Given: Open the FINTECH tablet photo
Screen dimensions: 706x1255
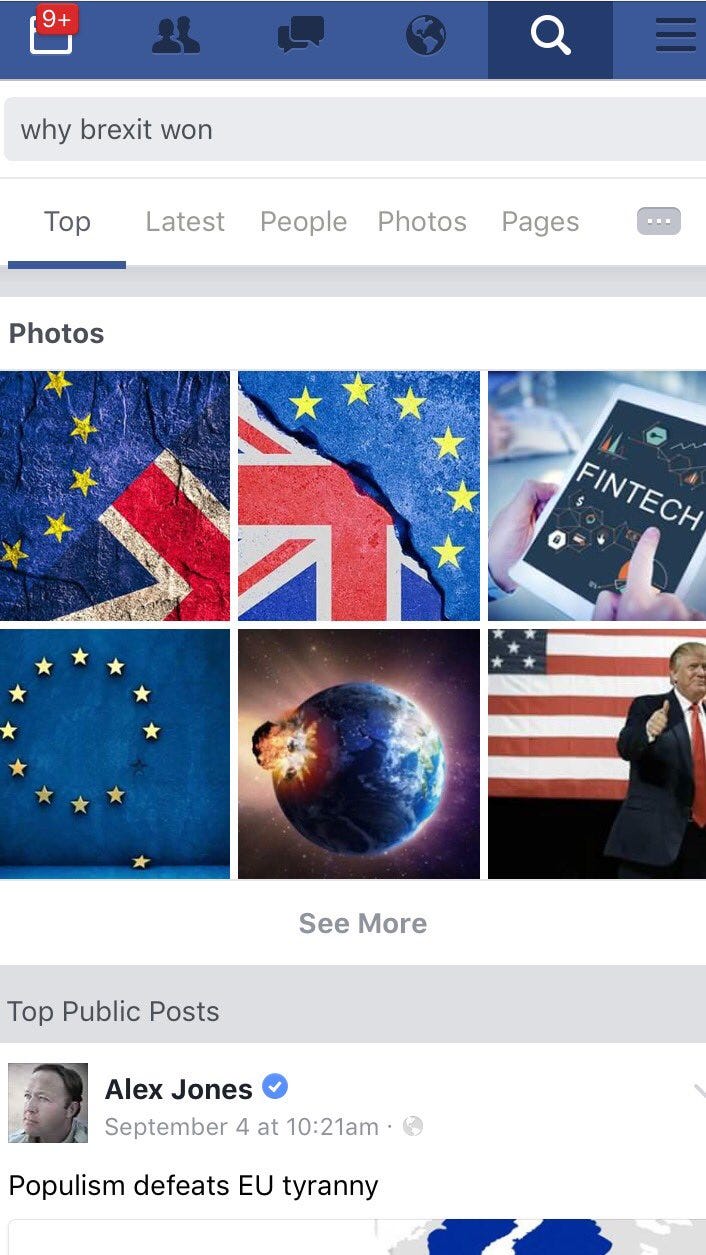Looking at the screenshot, I should (597, 495).
